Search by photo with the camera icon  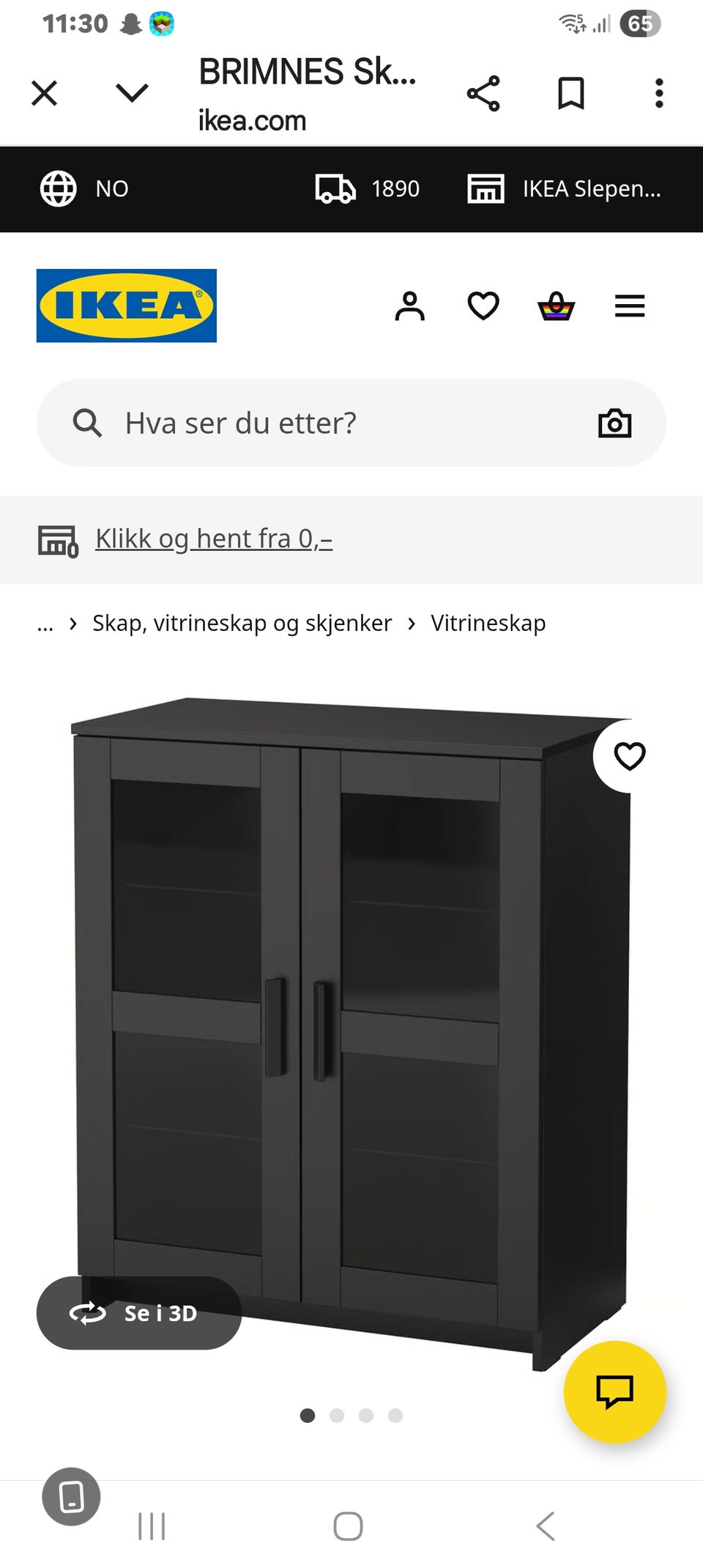tap(615, 424)
